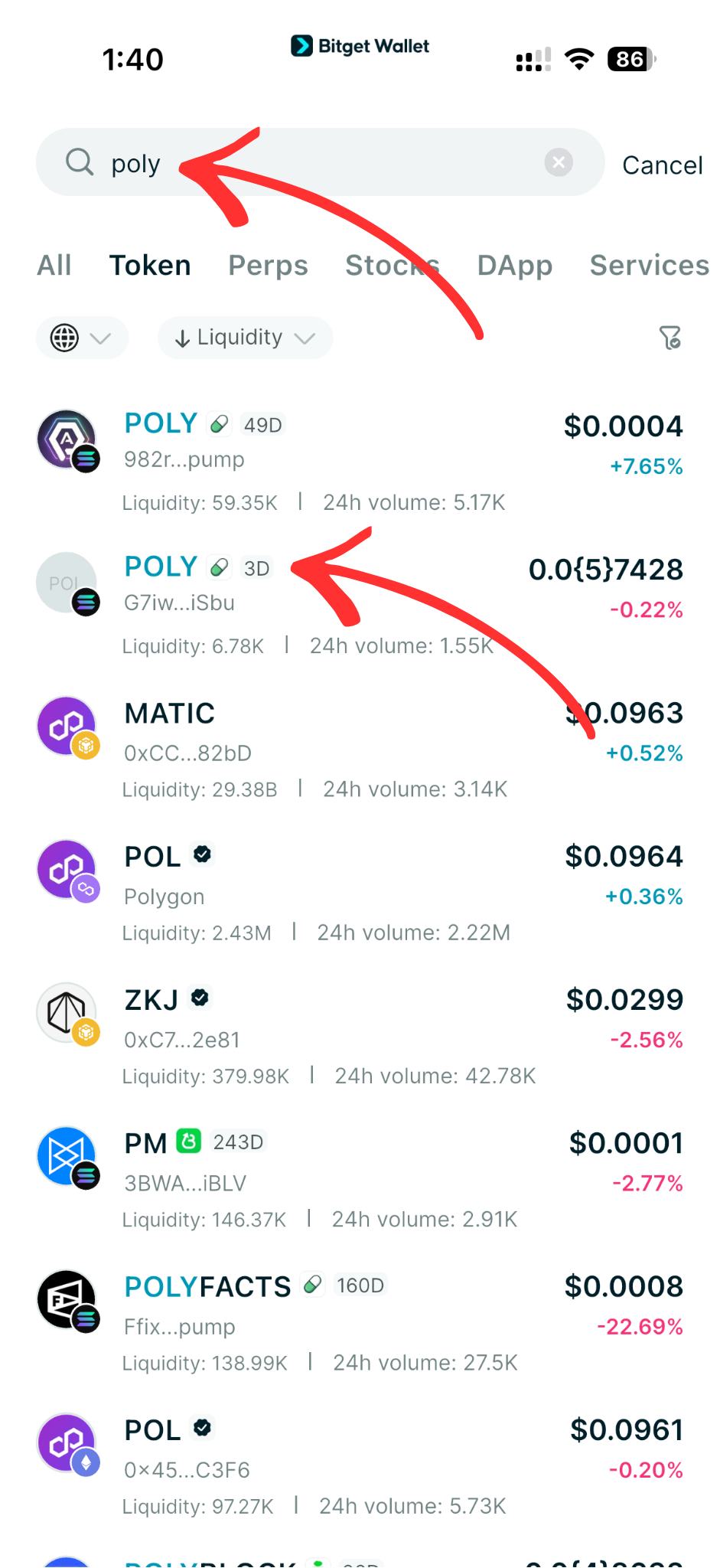Viewport: 720px width, 1568px height.
Task: Open the DApp tab
Action: [x=514, y=266]
